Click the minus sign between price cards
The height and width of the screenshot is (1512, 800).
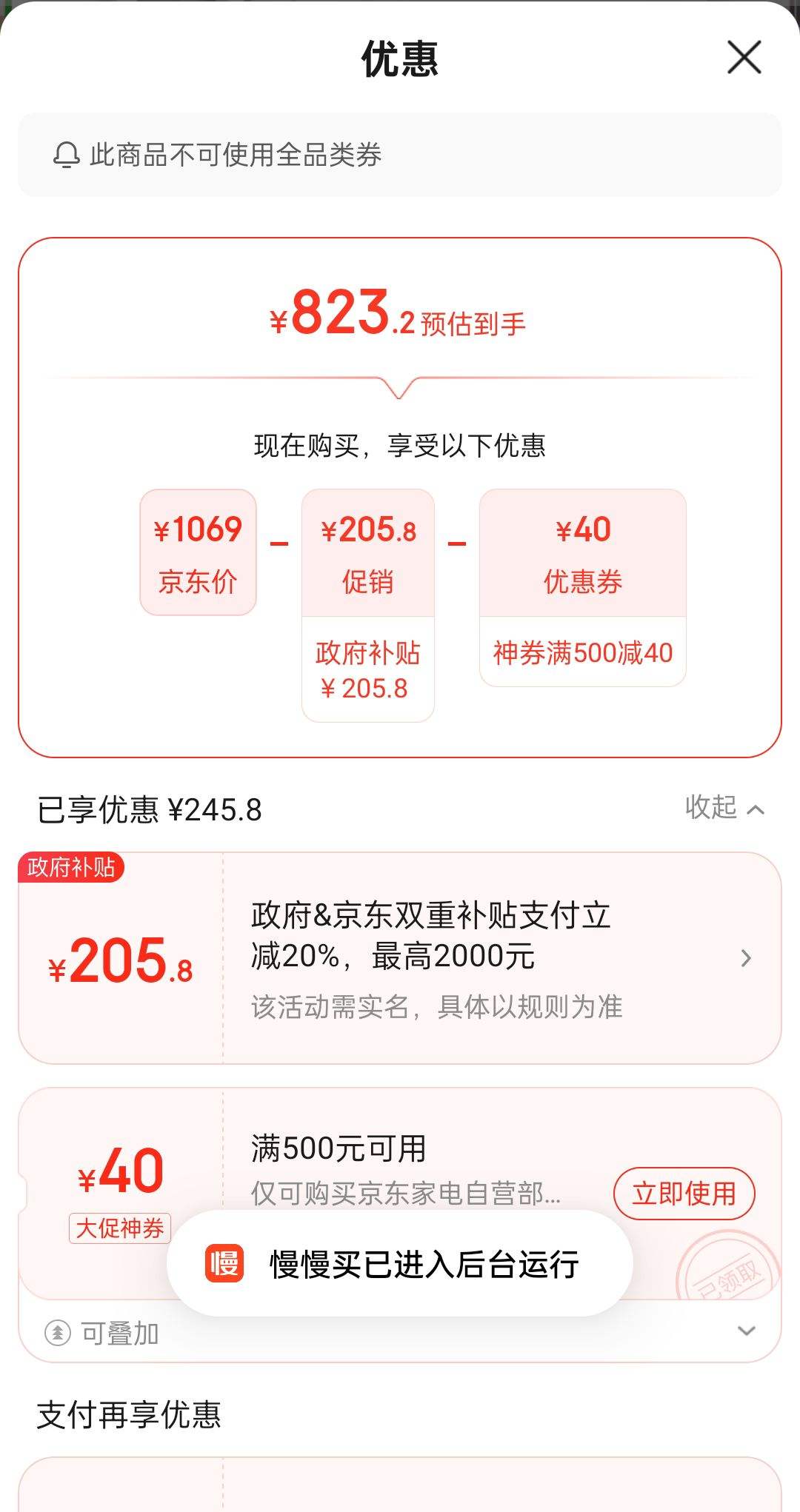(278, 543)
